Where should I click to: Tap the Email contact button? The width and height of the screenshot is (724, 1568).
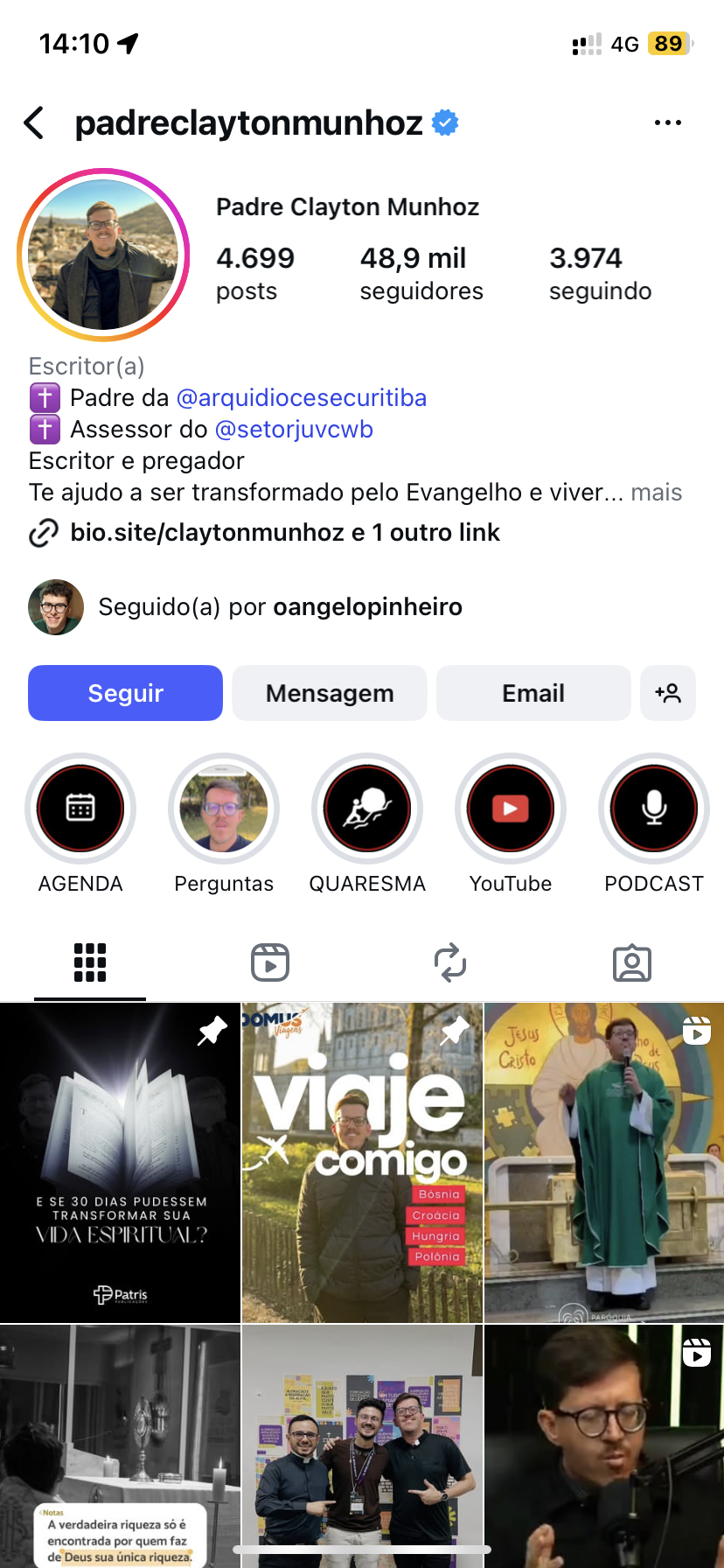coord(533,693)
